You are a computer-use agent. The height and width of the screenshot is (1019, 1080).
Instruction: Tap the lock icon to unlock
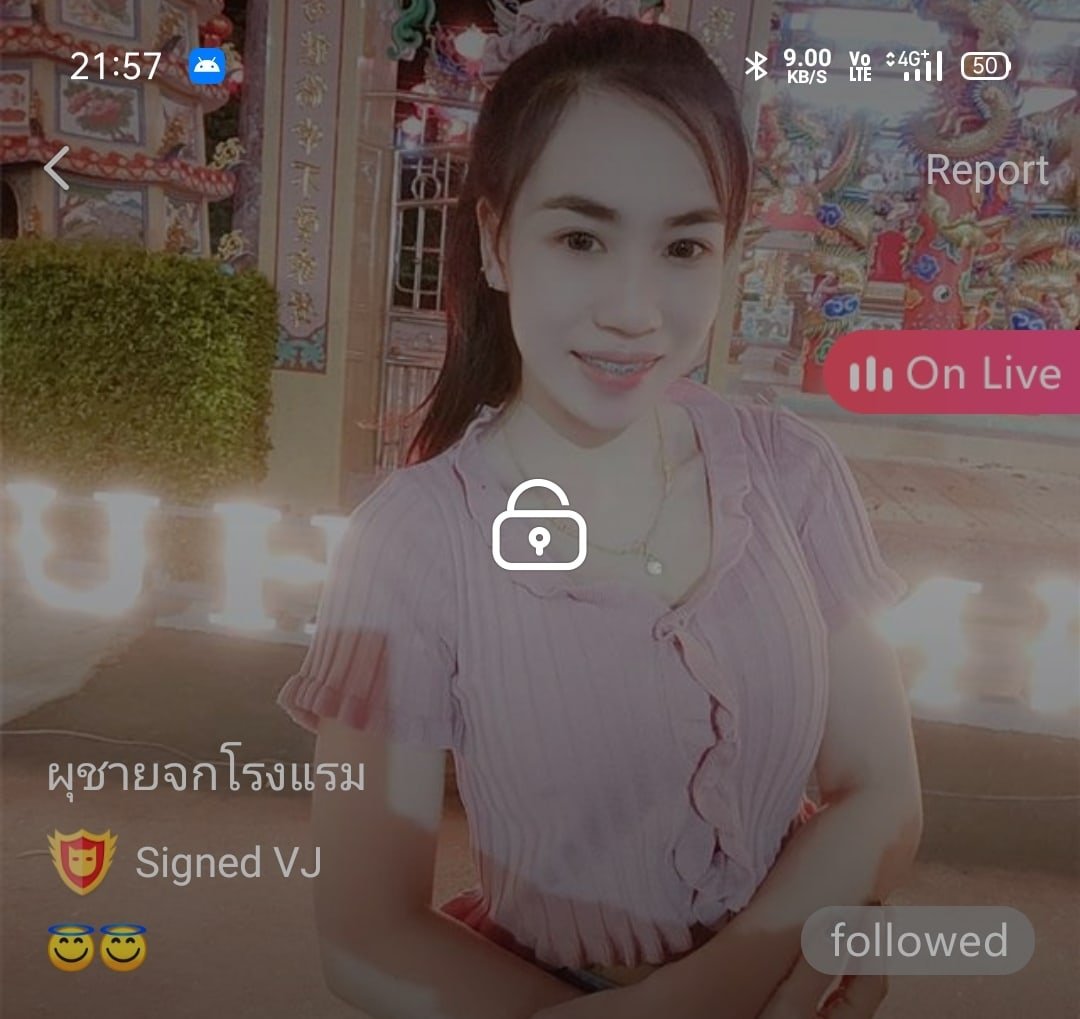coord(539,526)
